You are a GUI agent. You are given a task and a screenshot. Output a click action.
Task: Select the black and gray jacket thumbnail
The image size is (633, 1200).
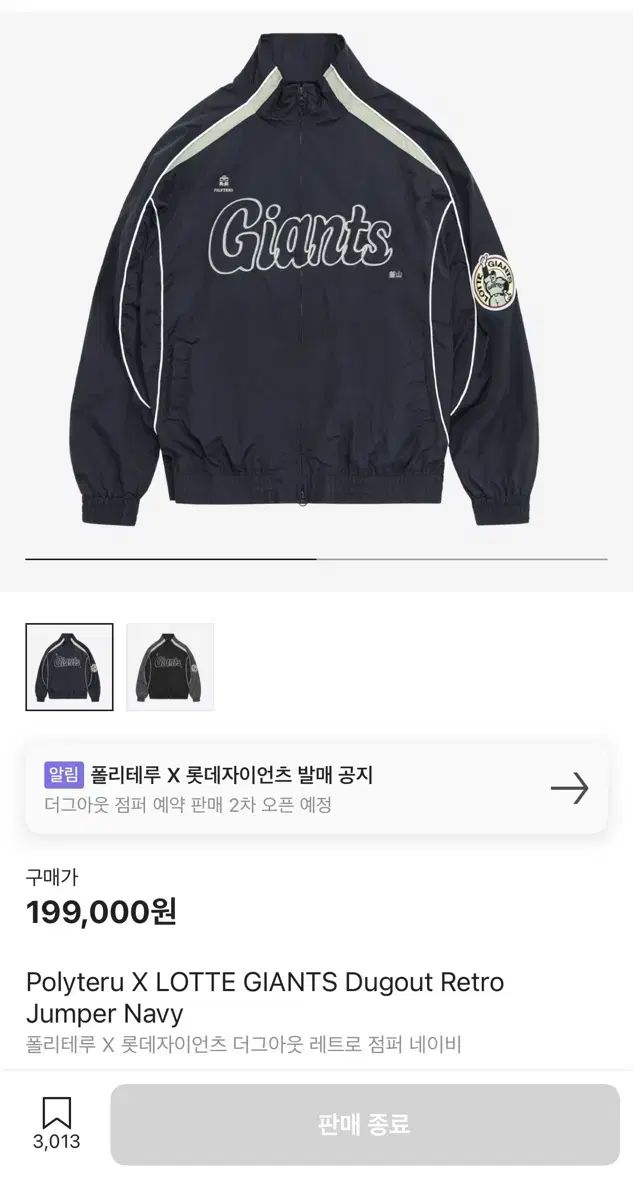[170, 667]
